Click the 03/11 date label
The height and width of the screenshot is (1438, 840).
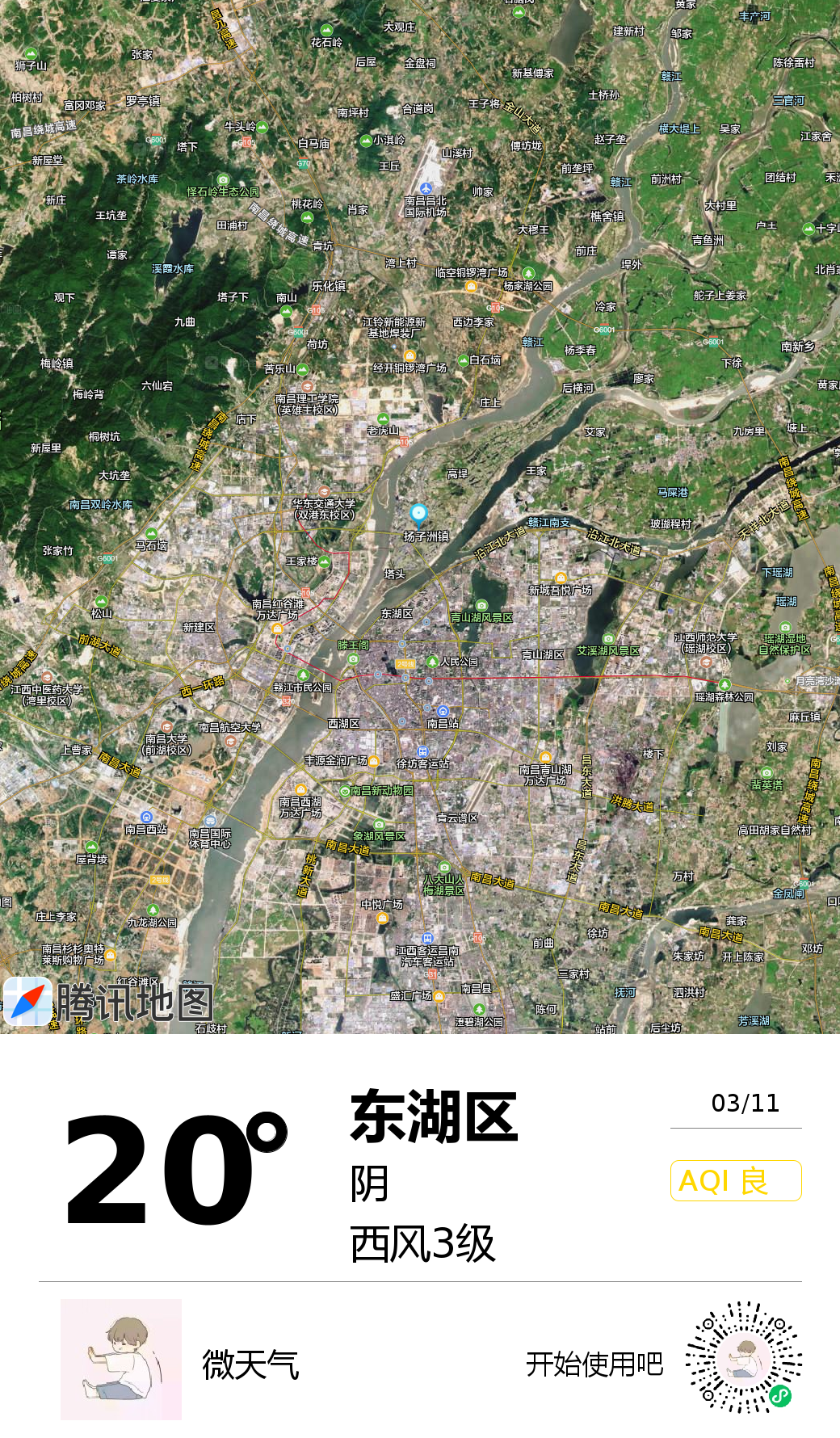[x=745, y=1103]
